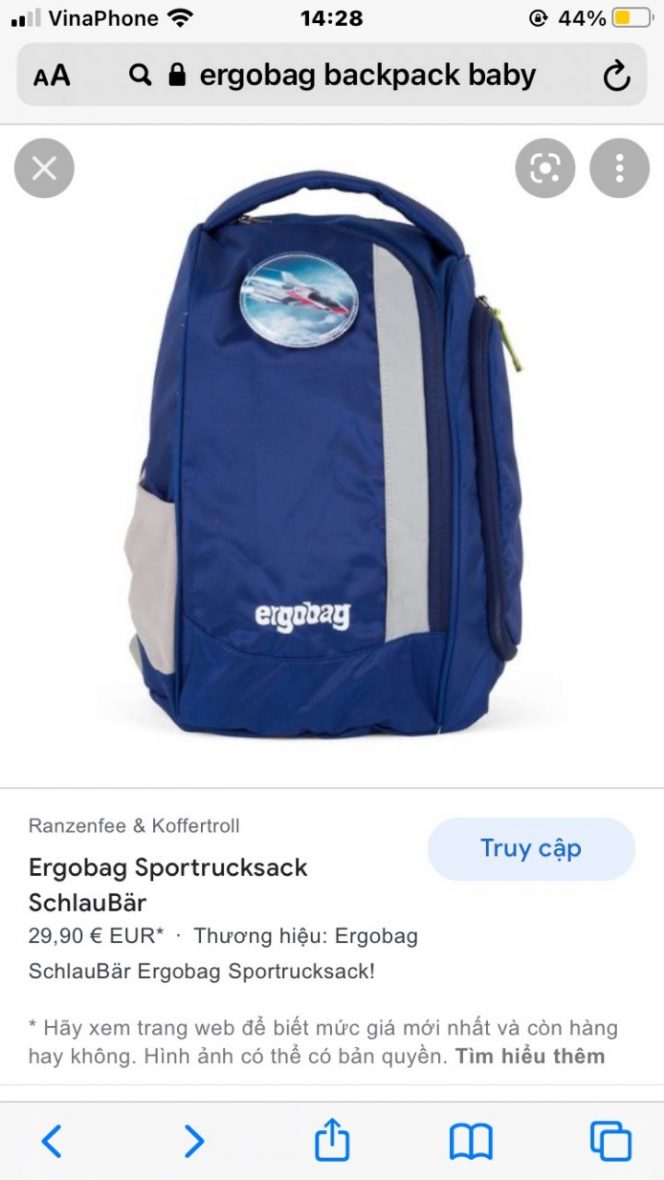Open the Safari share sheet

coord(332,1139)
